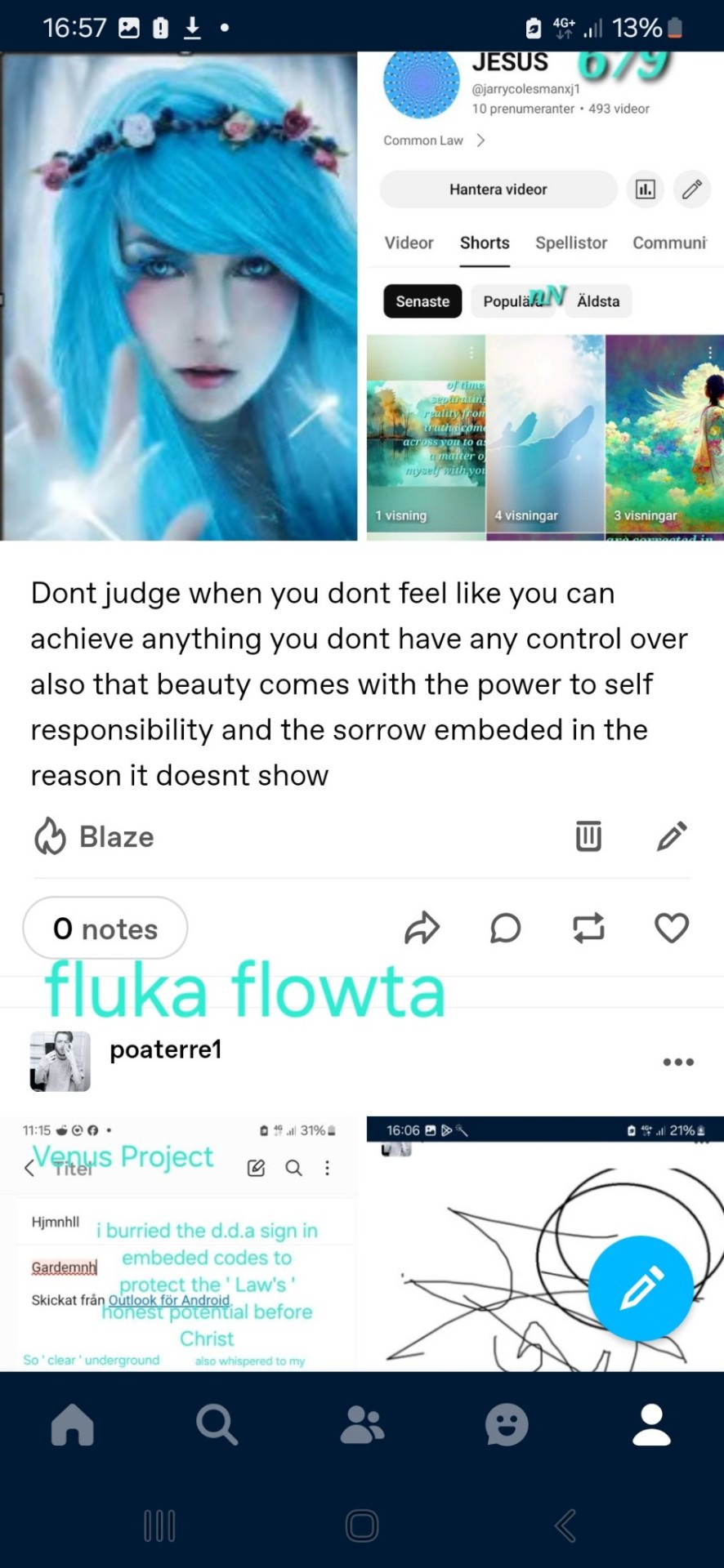View the blue-haired woman image

pos(179,296)
